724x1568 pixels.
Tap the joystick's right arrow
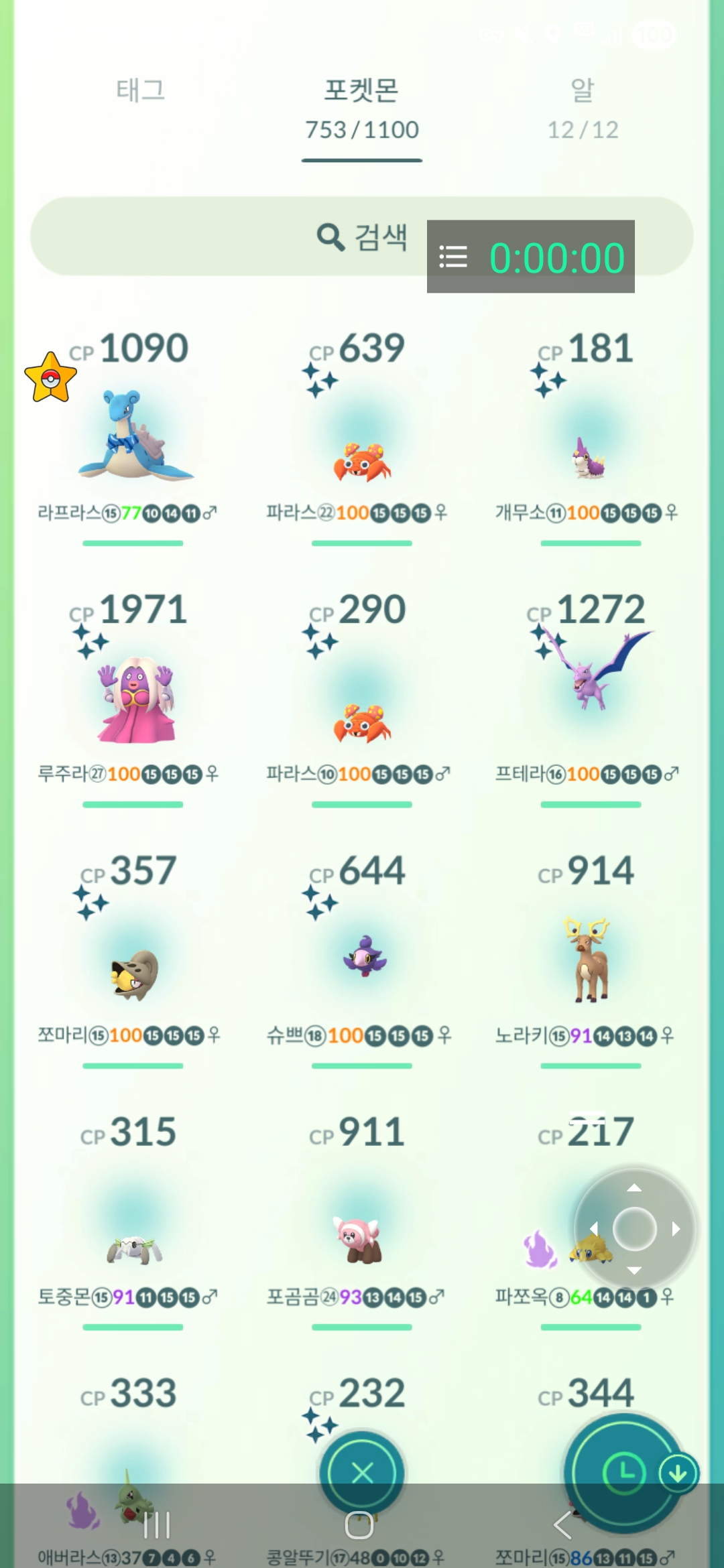(x=676, y=1229)
